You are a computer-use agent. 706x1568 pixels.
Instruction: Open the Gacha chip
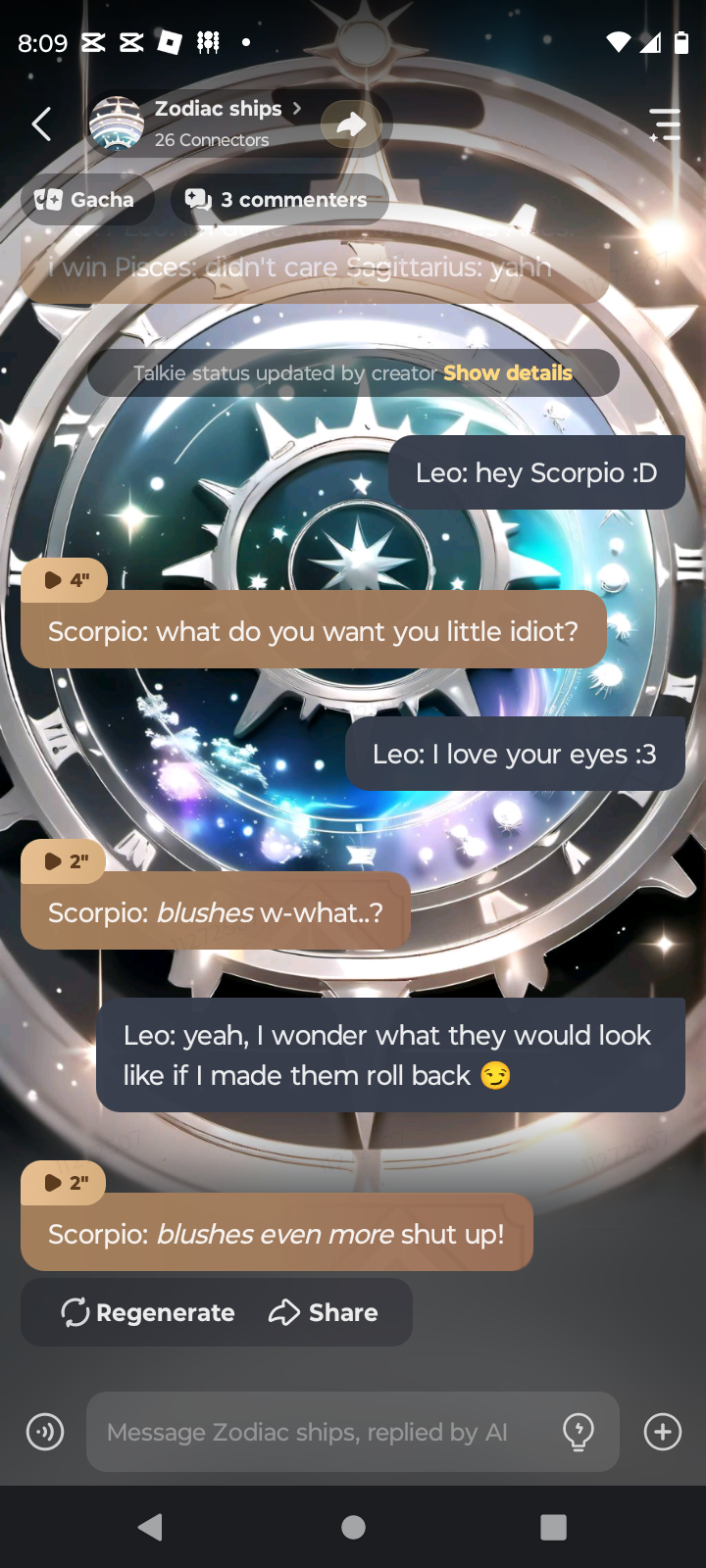point(86,200)
